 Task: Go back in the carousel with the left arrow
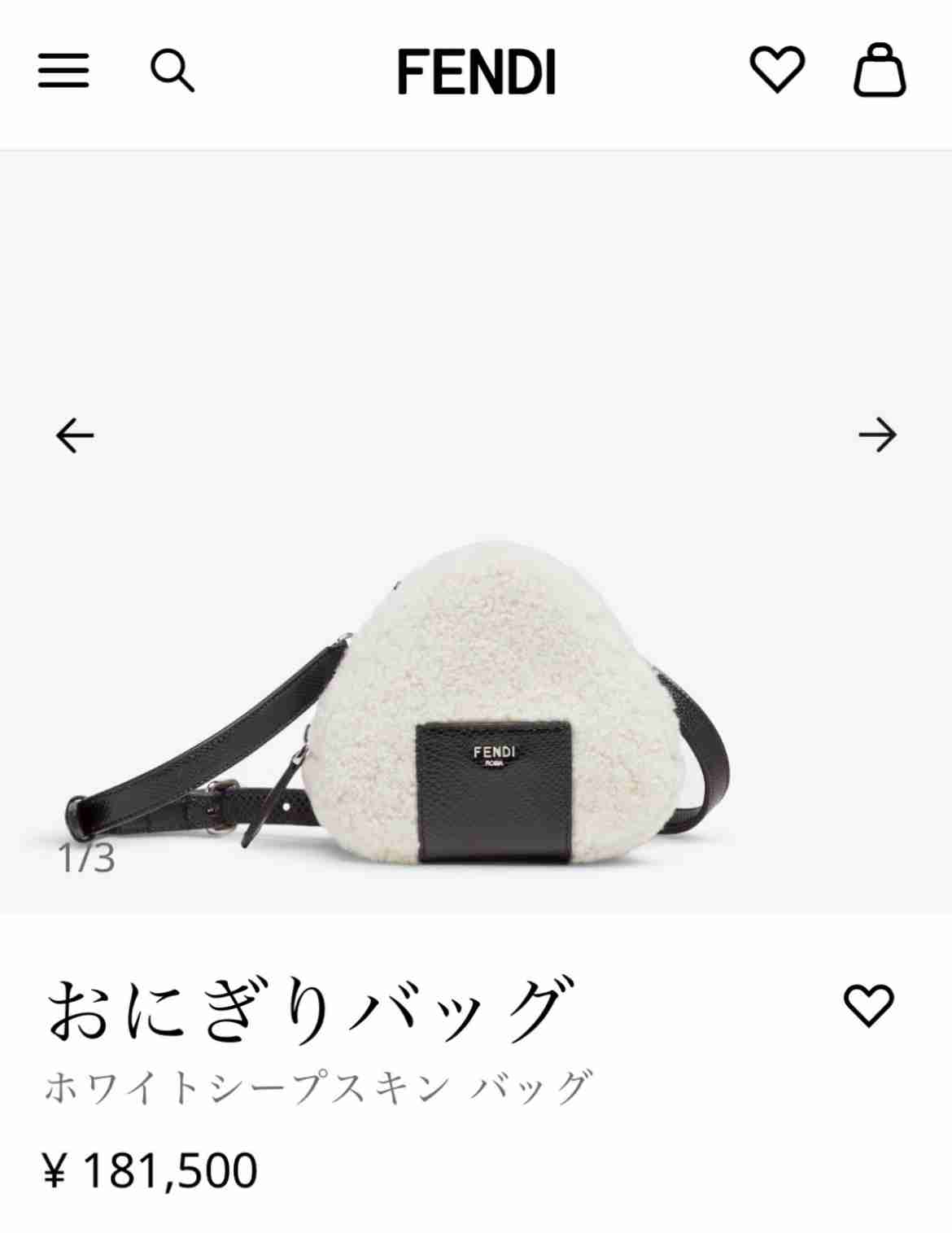(74, 435)
